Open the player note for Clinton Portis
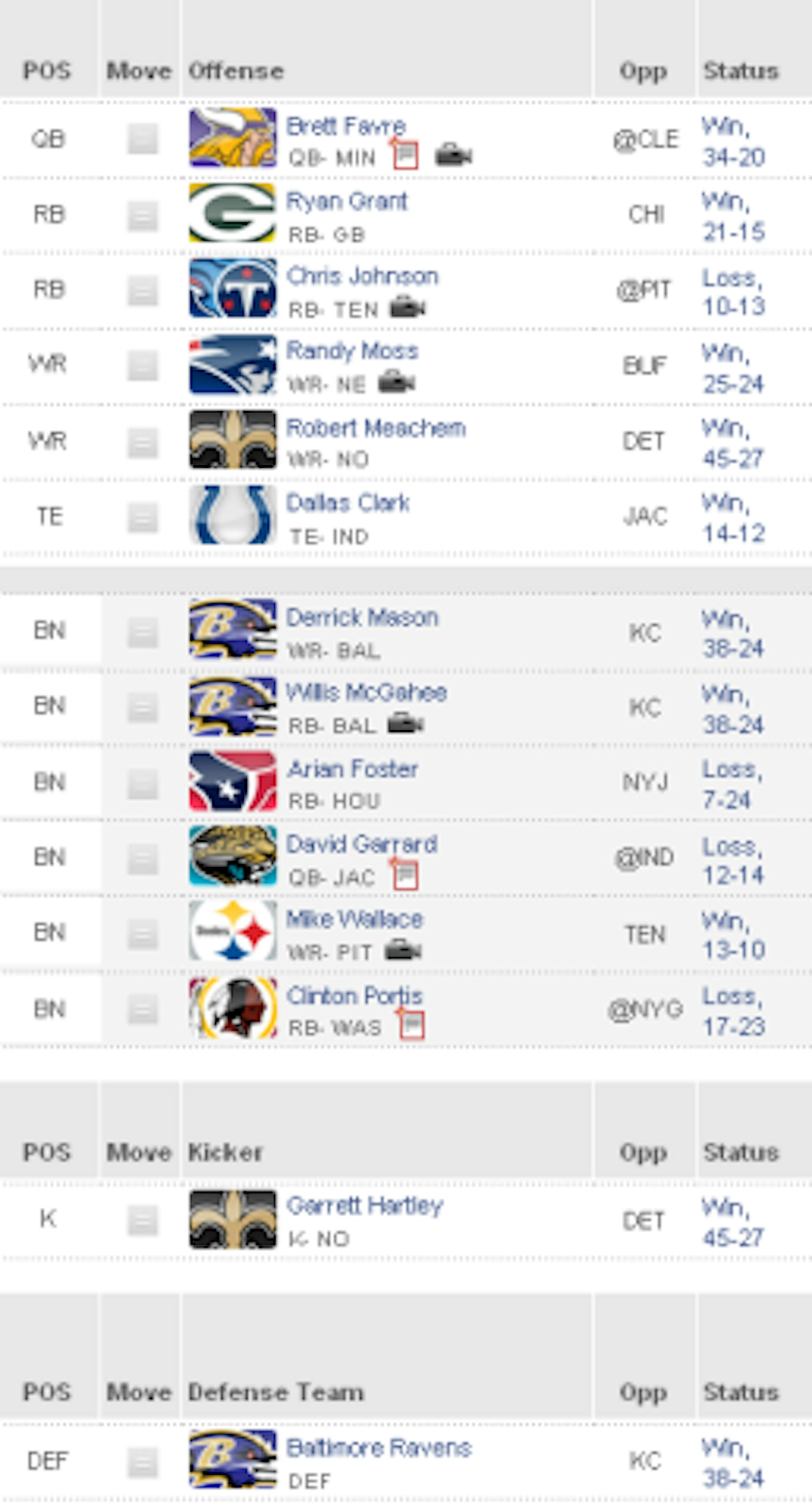 [x=411, y=1025]
